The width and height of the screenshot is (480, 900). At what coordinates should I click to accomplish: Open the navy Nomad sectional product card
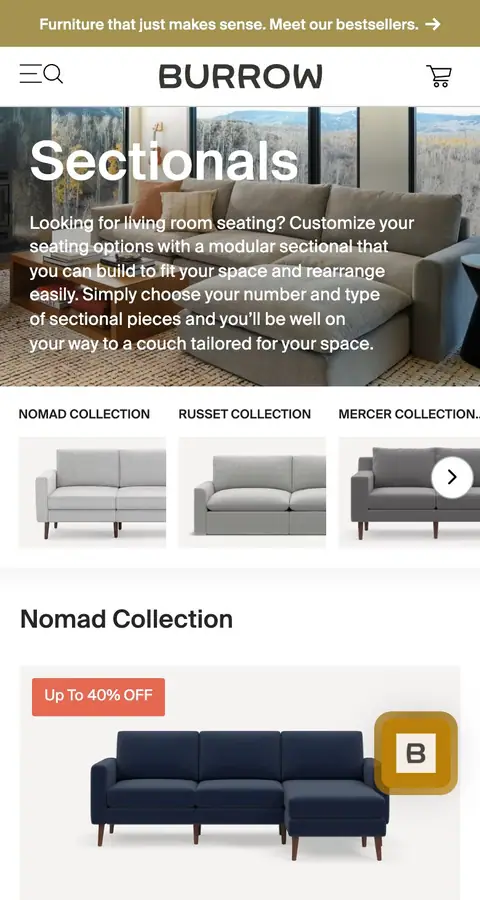240,783
